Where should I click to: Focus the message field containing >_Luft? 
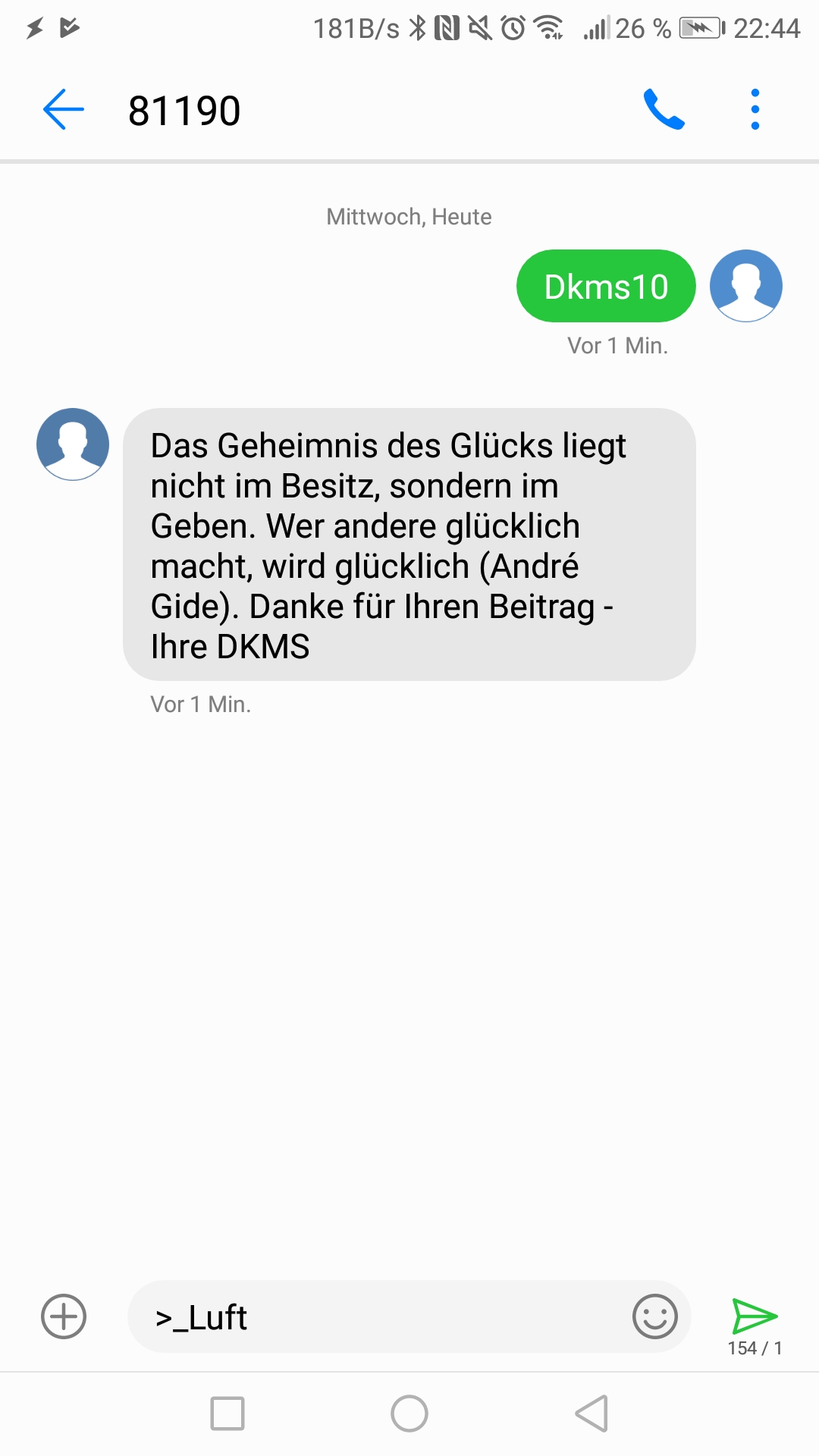379,1316
